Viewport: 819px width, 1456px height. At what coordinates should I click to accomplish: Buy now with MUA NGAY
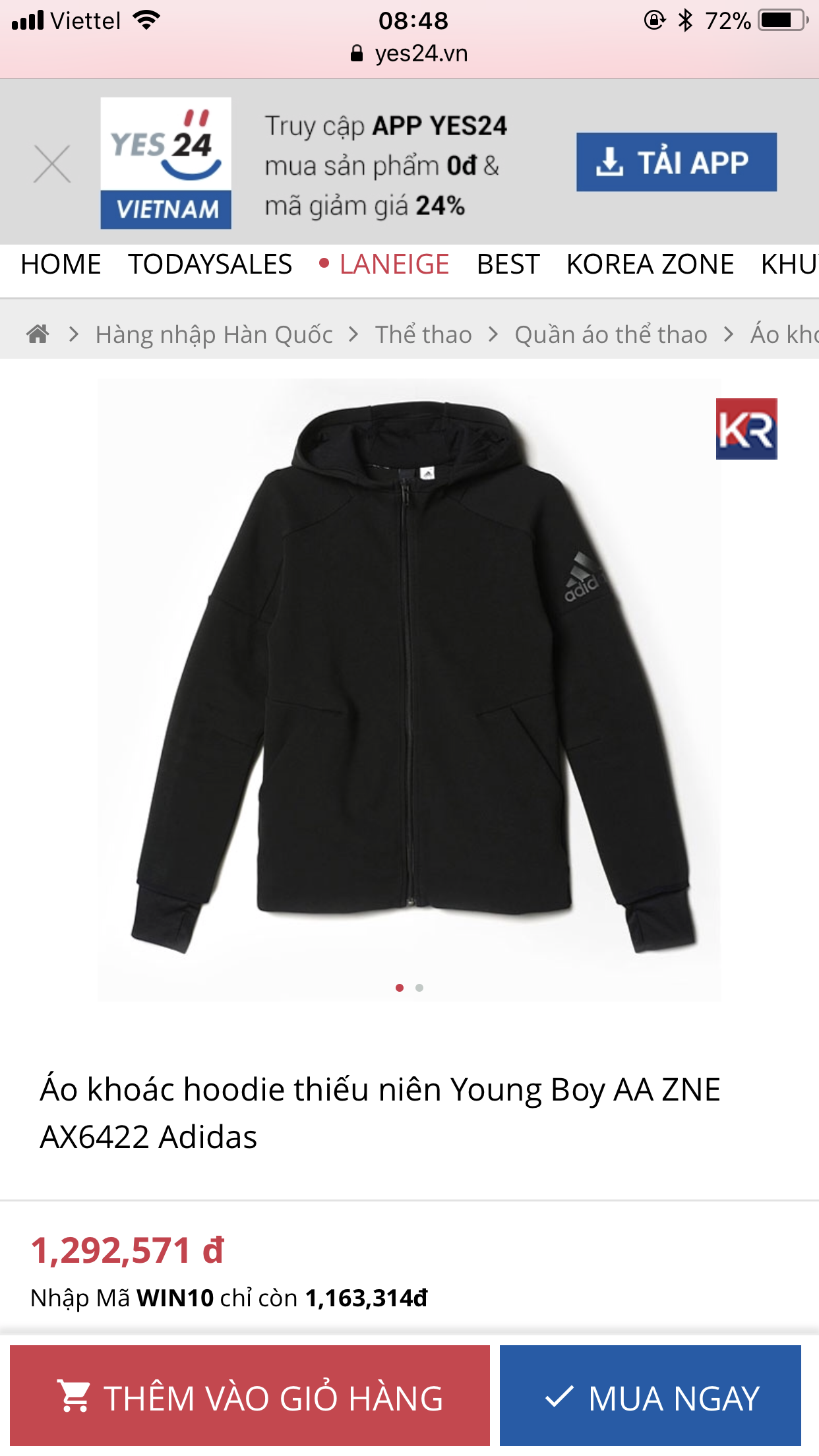(650, 1395)
